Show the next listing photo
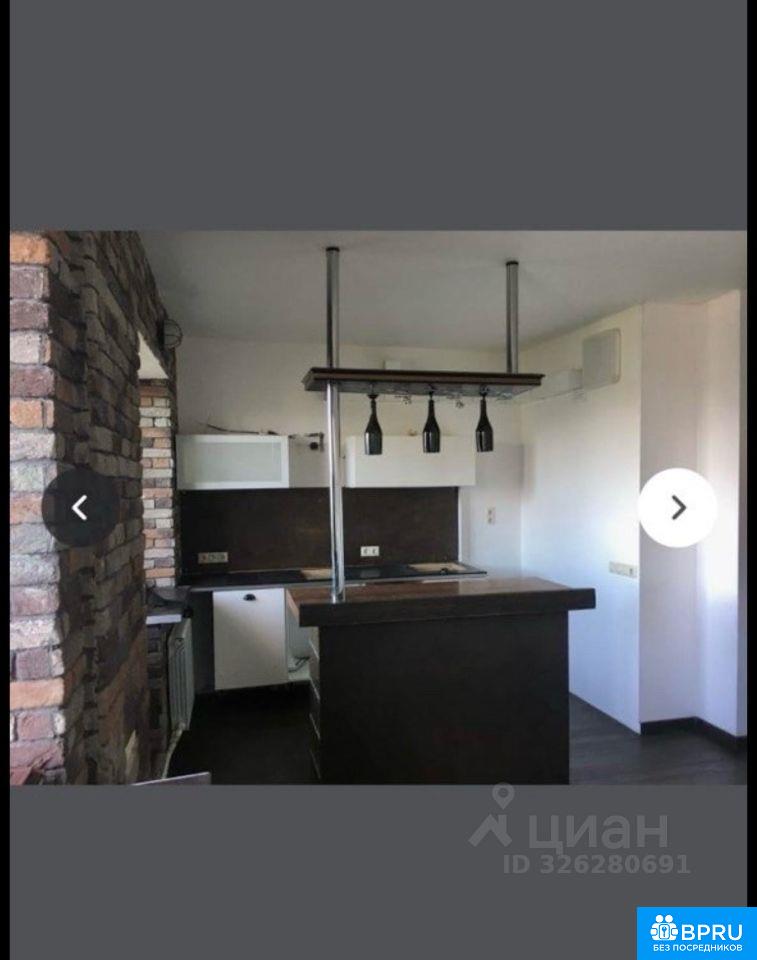 coord(677,508)
